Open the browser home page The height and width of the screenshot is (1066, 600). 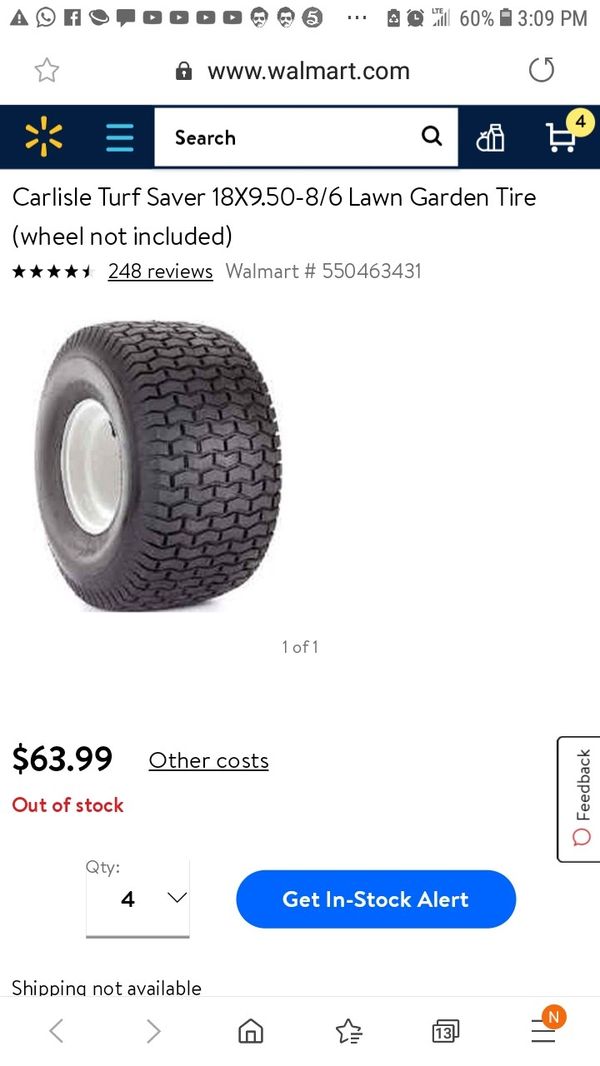click(x=251, y=1031)
